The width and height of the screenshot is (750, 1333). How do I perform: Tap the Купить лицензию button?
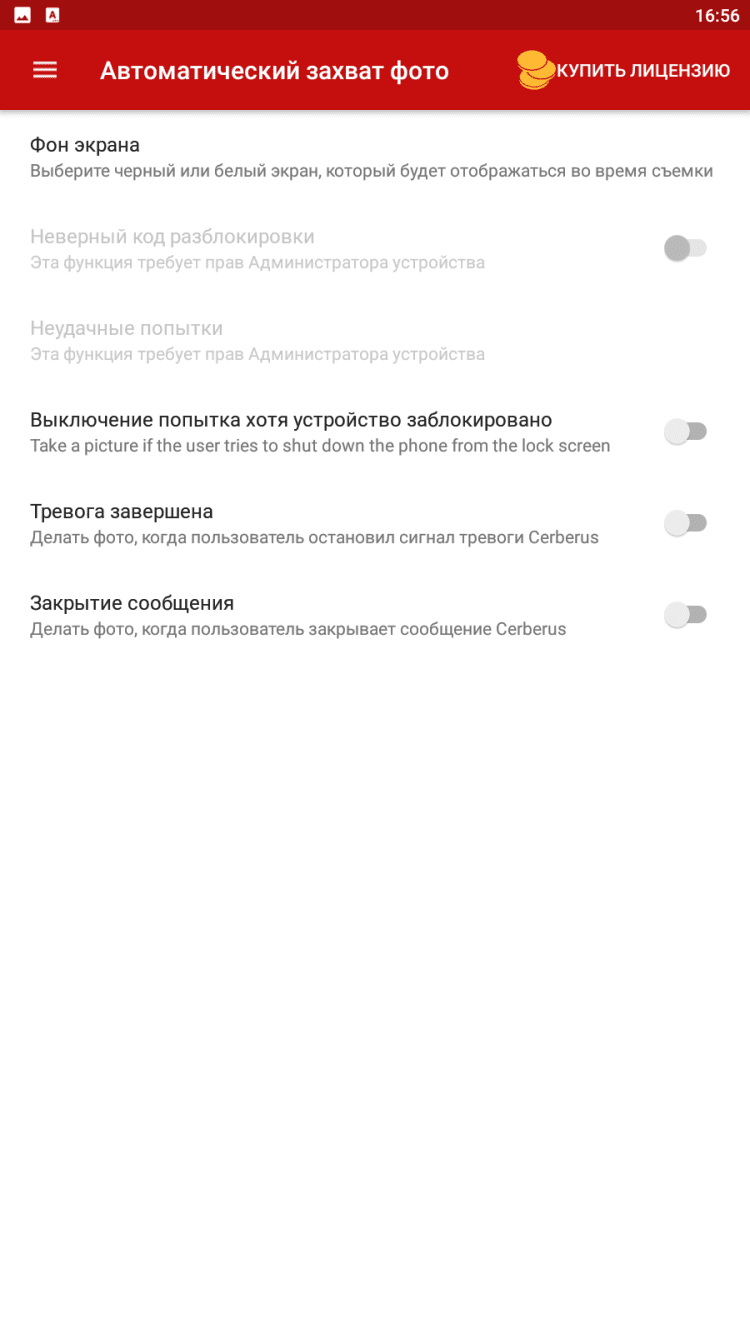[x=624, y=70]
